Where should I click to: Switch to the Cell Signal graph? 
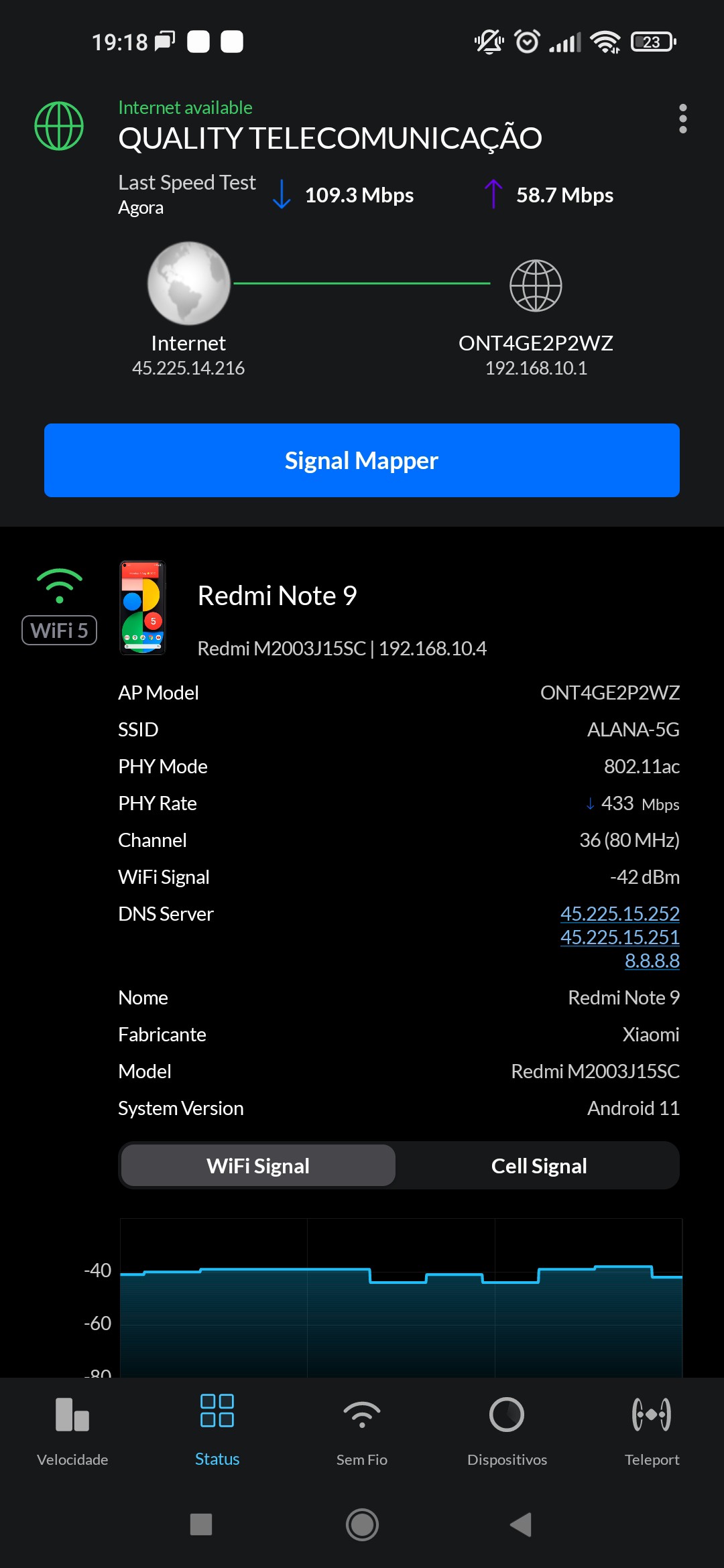click(539, 1166)
